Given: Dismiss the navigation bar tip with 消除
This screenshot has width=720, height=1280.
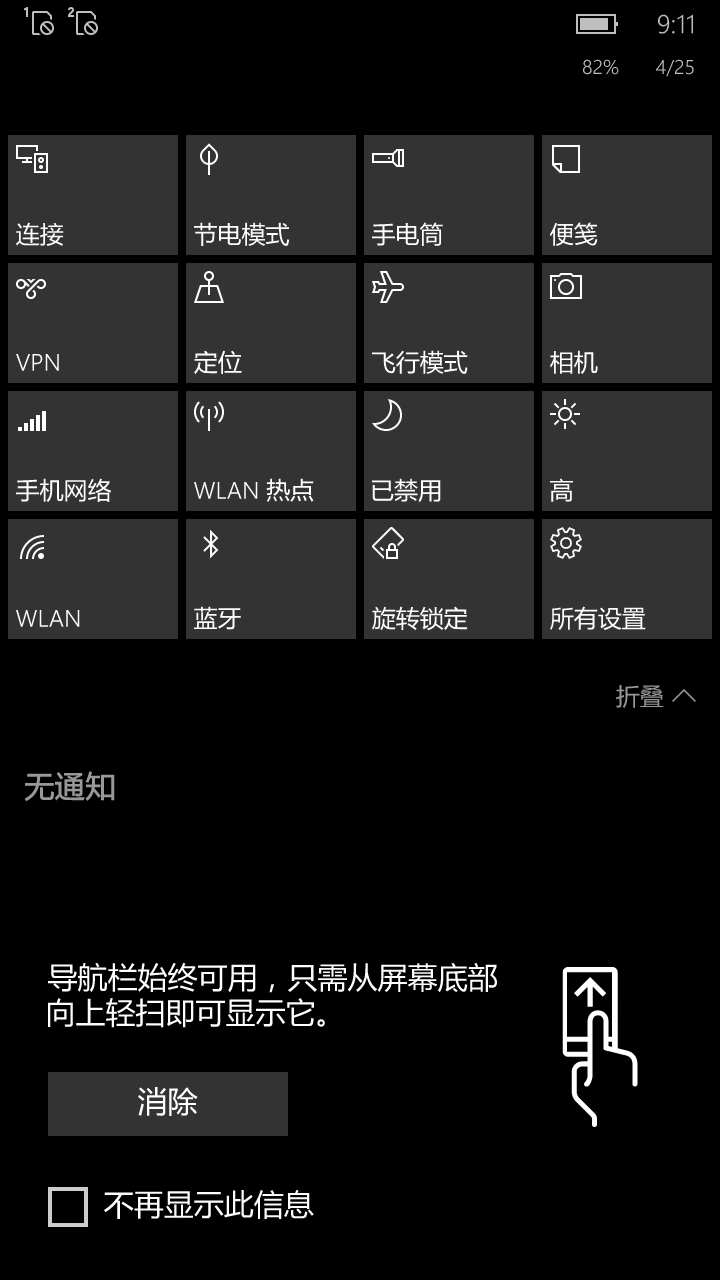Looking at the screenshot, I should tap(168, 1103).
